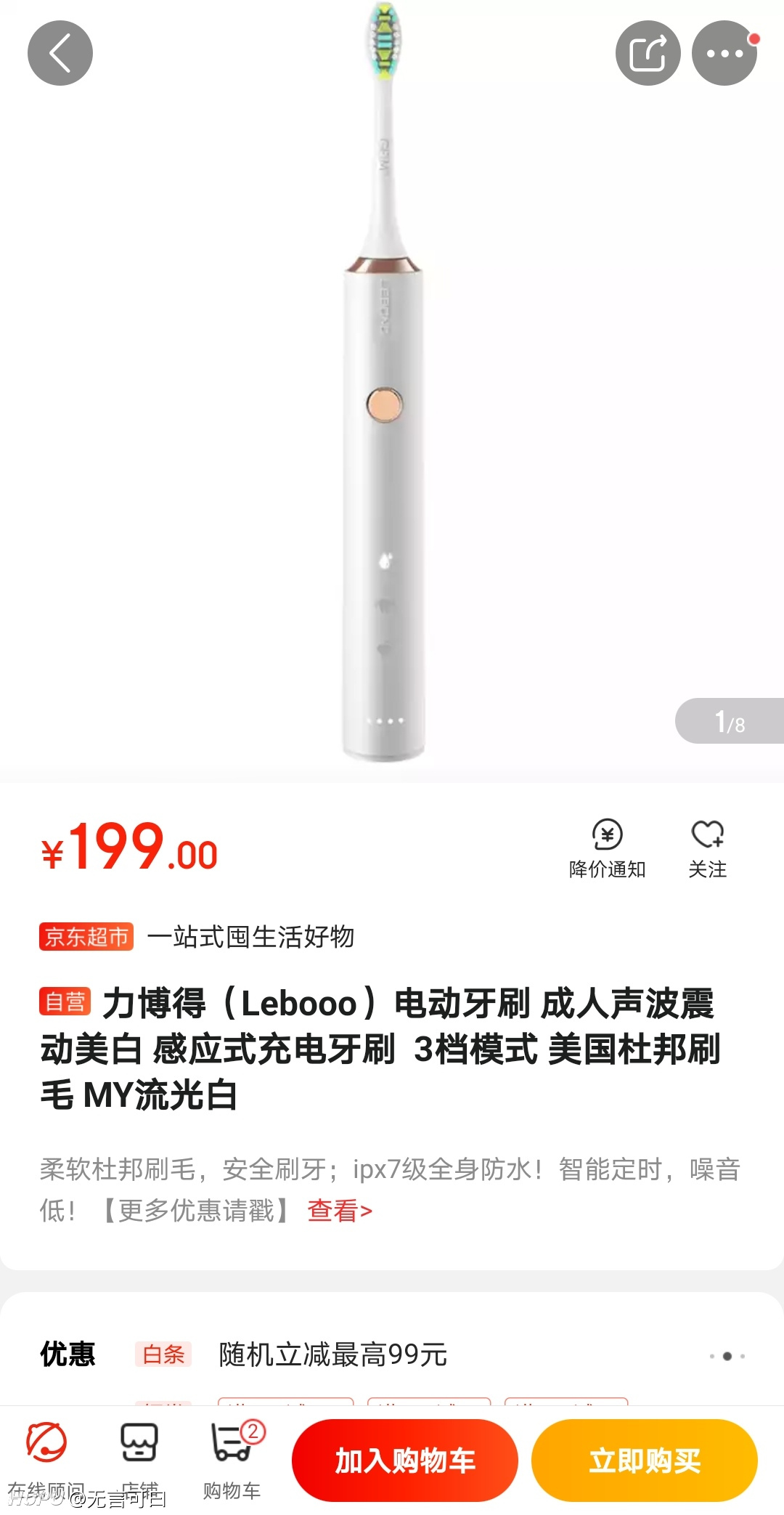Follow this product with 关注
The height and width of the screenshot is (1515, 784).
(708, 849)
